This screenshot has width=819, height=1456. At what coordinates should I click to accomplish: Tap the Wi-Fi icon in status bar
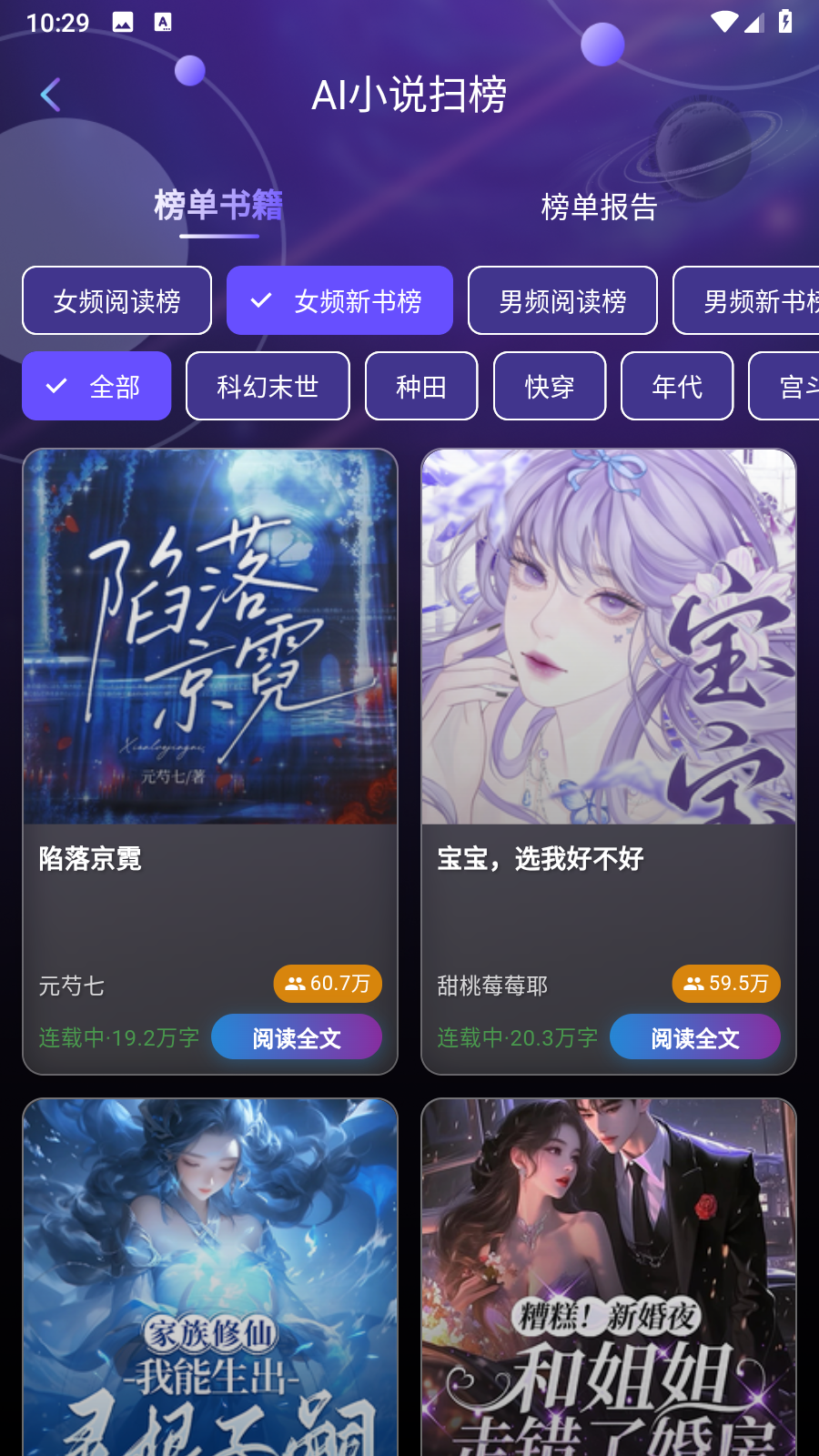(724, 23)
